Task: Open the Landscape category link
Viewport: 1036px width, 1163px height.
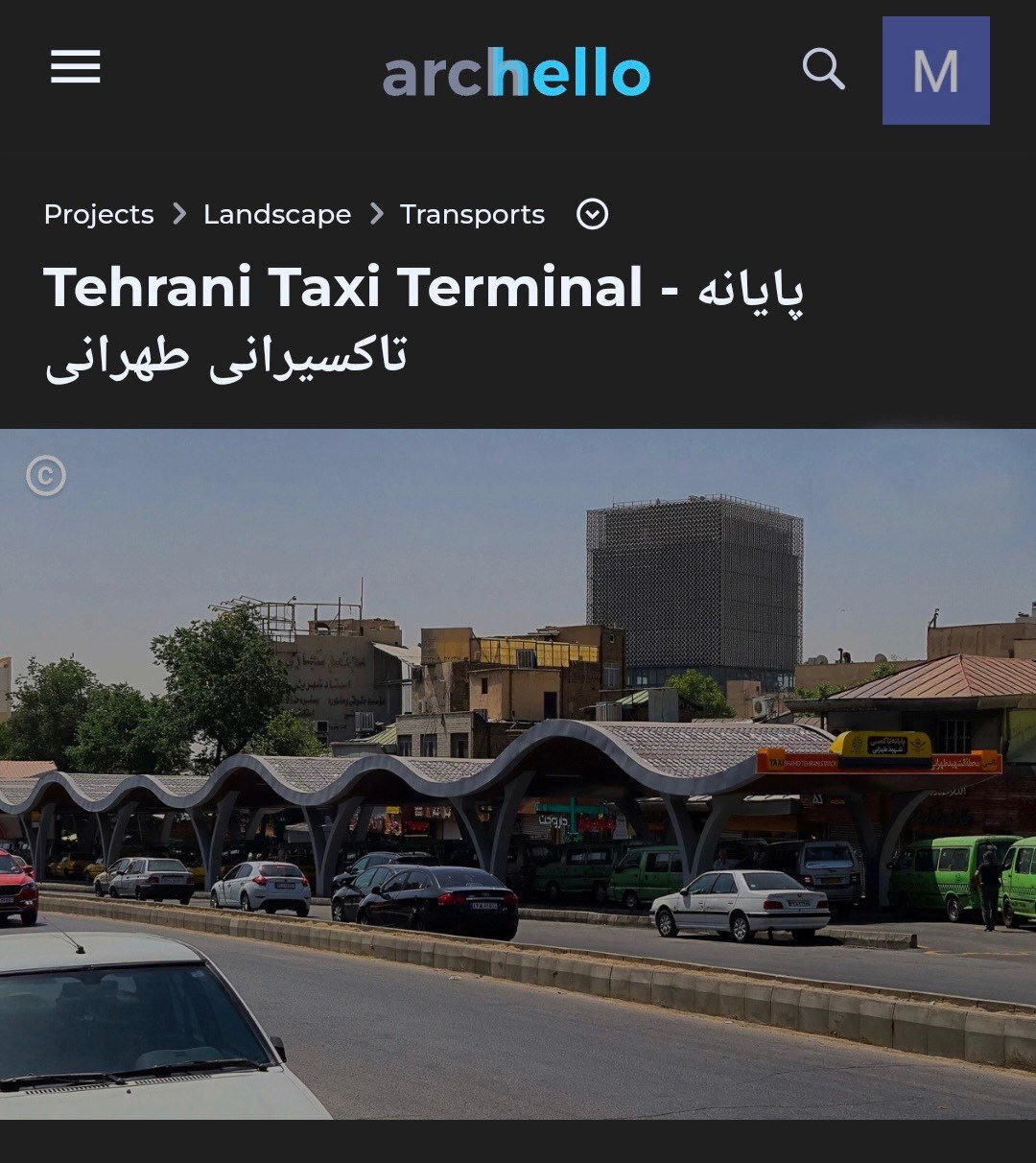Action: (x=275, y=214)
